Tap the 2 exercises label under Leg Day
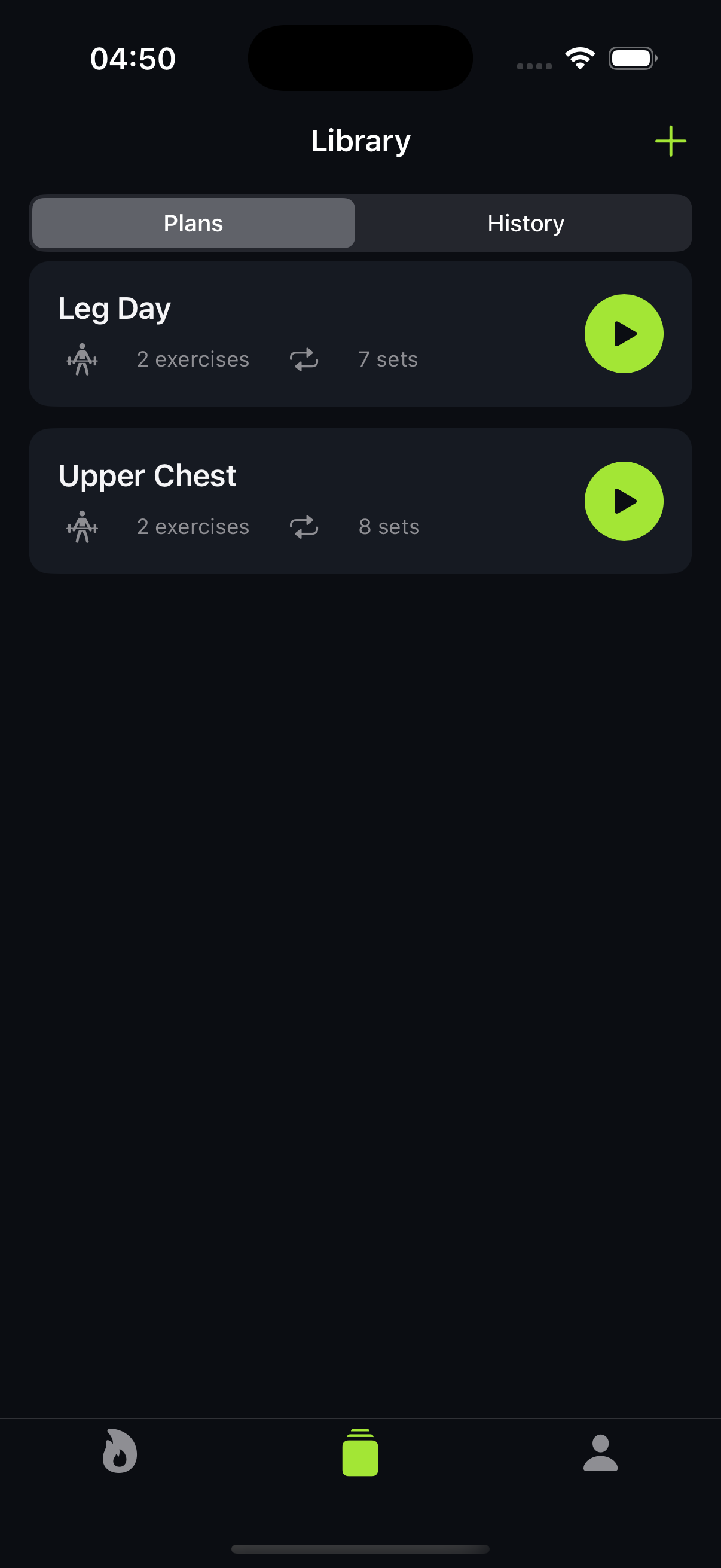Image resolution: width=721 pixels, height=1568 pixels. coord(193,360)
